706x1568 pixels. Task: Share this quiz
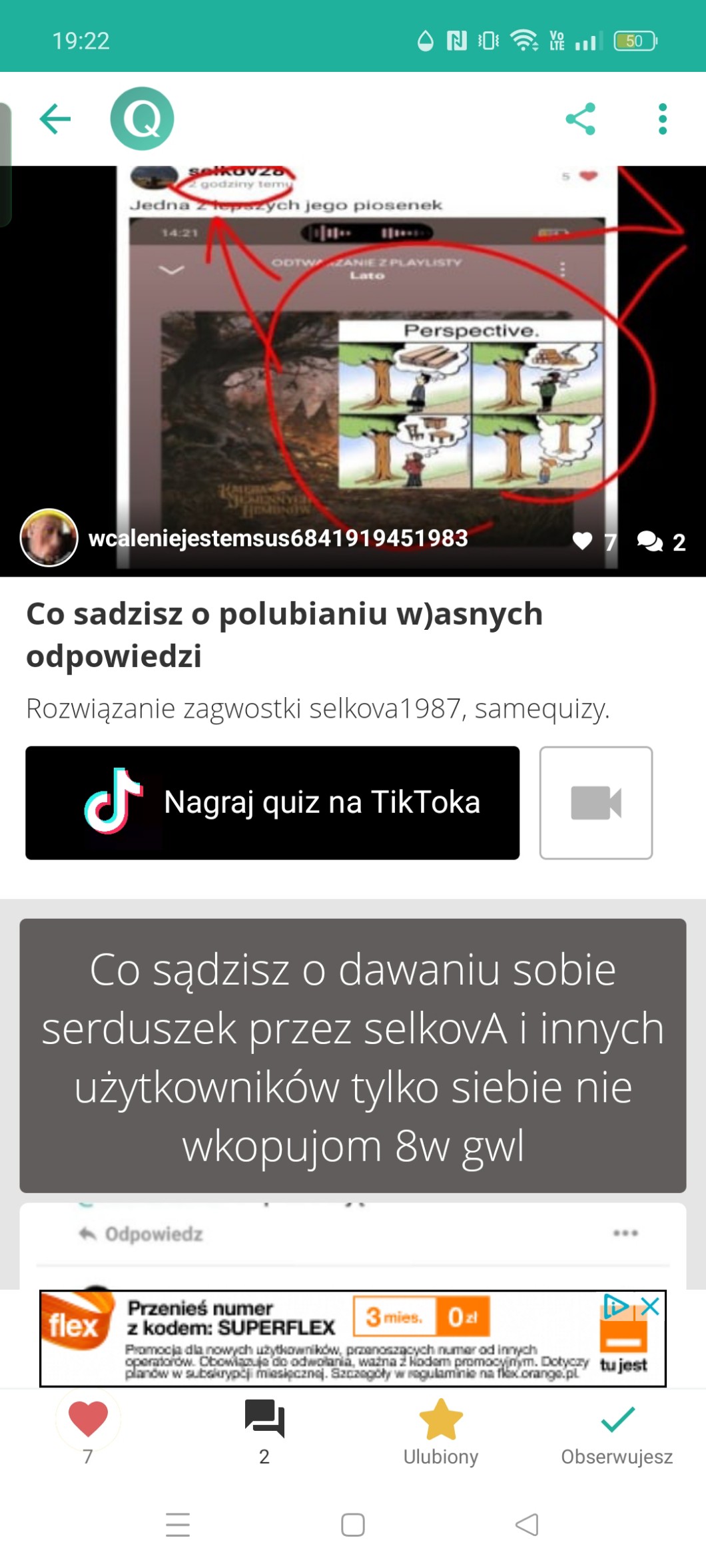click(580, 119)
